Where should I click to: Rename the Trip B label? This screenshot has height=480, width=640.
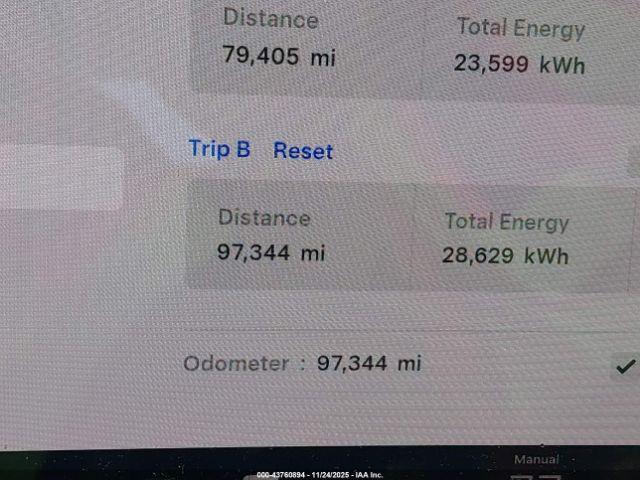click(x=219, y=149)
